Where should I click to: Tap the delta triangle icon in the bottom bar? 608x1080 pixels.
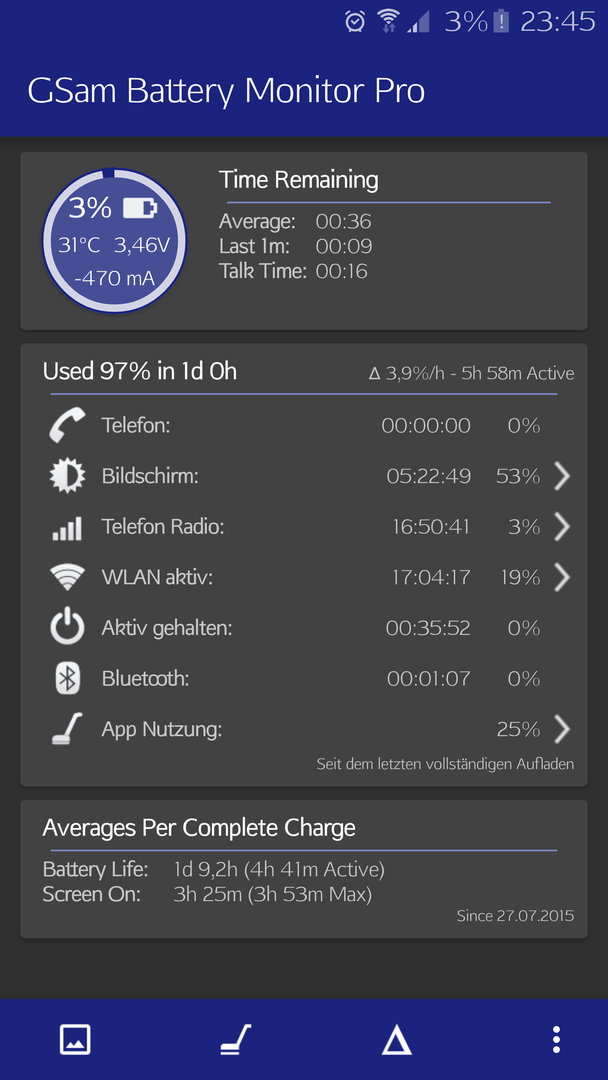point(397,1039)
